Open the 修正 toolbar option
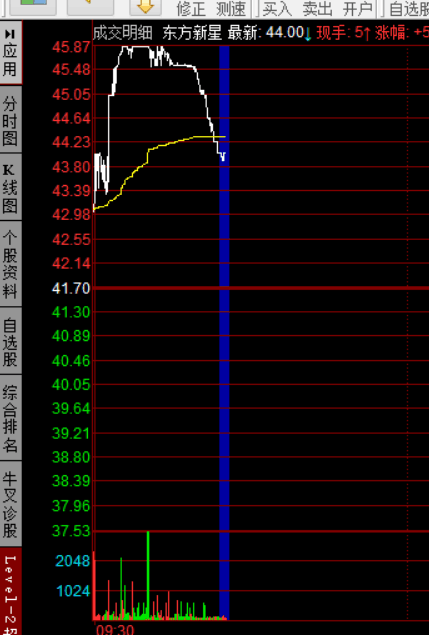This screenshot has height=635, width=429. [191, 9]
